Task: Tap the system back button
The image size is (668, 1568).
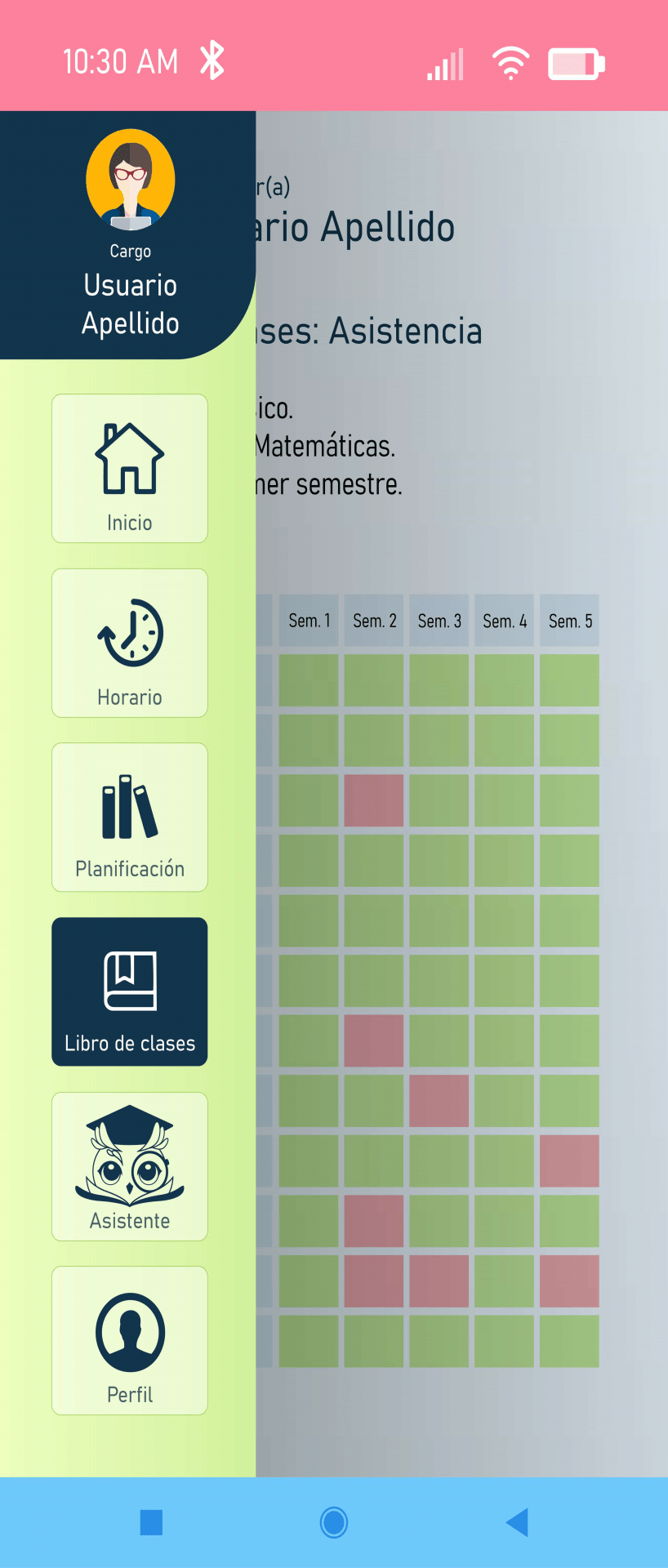Action: coord(517,1522)
